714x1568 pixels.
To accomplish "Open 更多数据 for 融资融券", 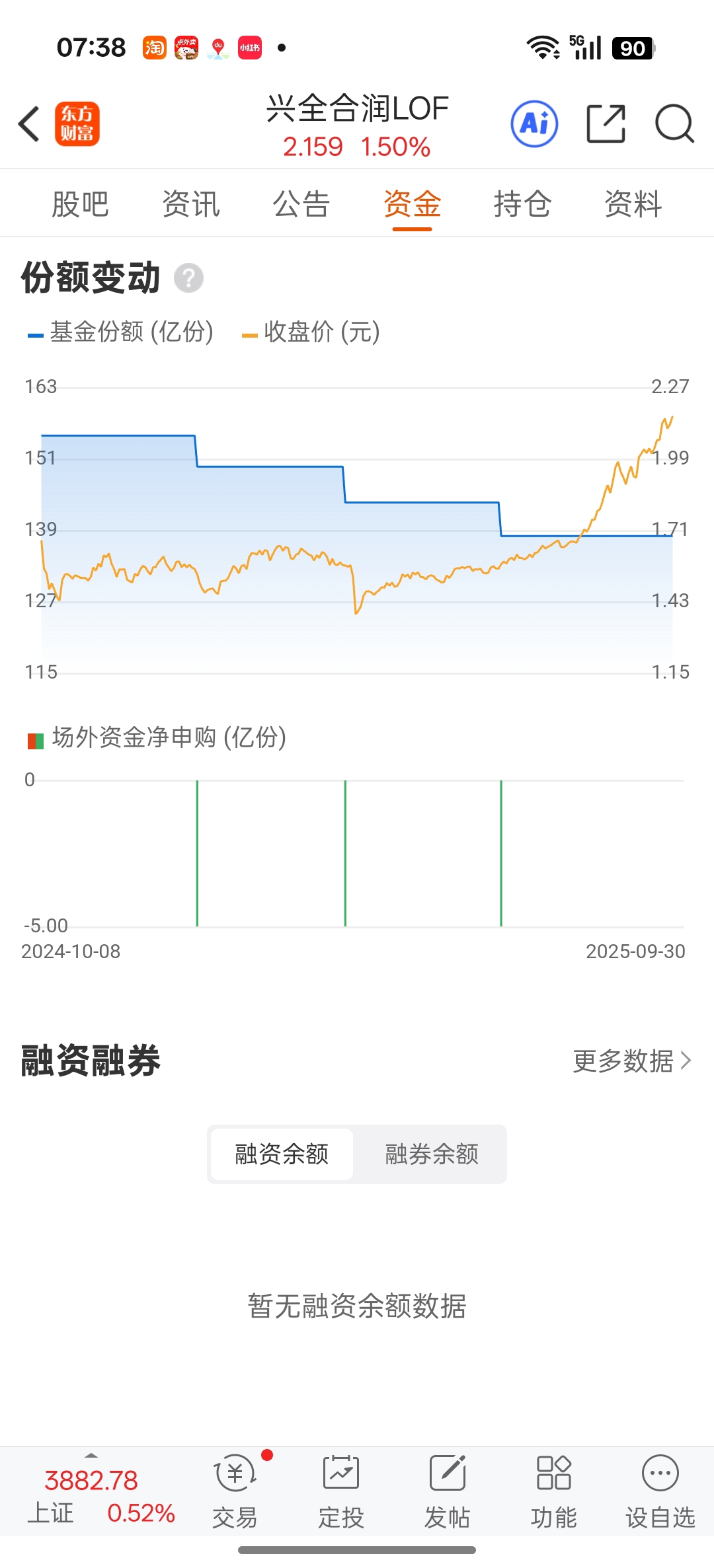I will [632, 1061].
